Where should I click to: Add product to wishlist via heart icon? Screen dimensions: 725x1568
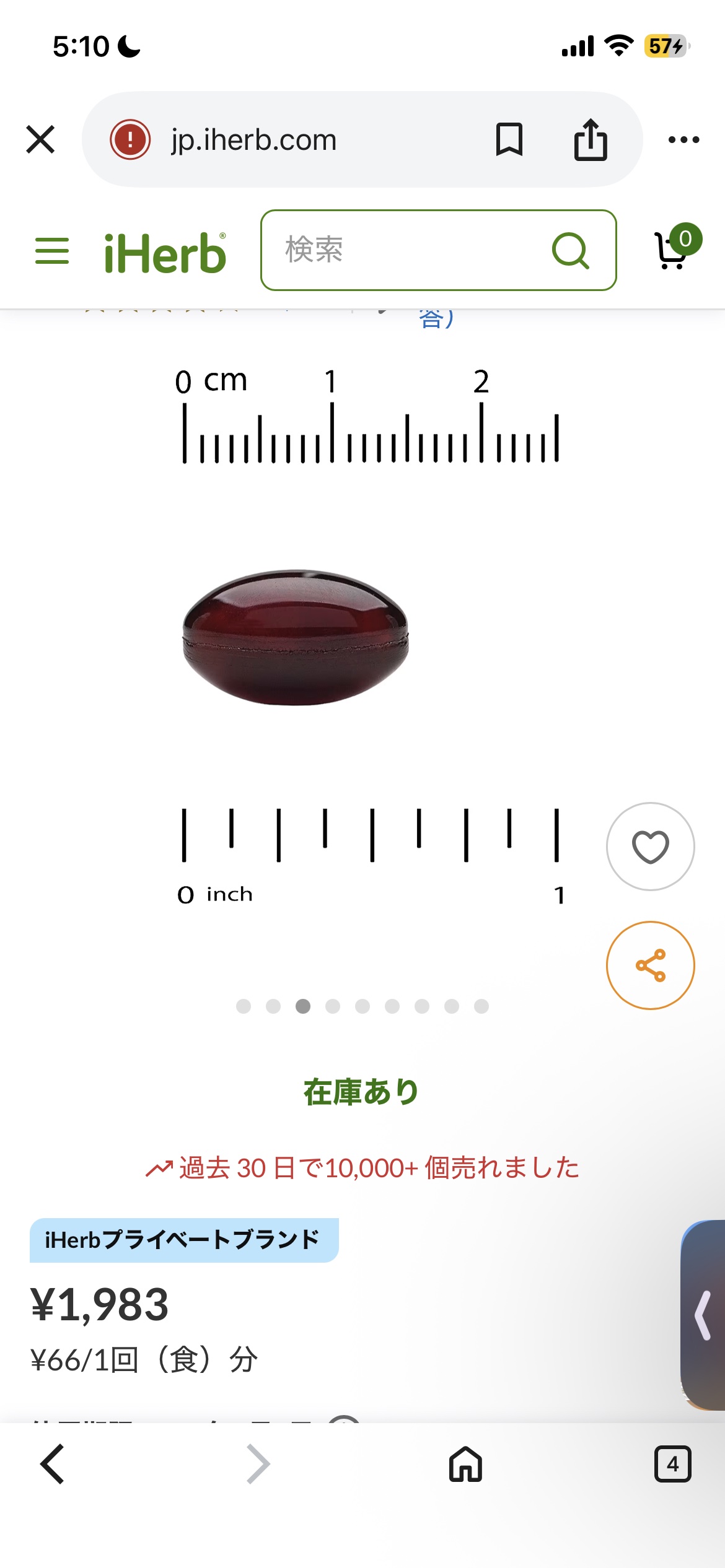650,846
